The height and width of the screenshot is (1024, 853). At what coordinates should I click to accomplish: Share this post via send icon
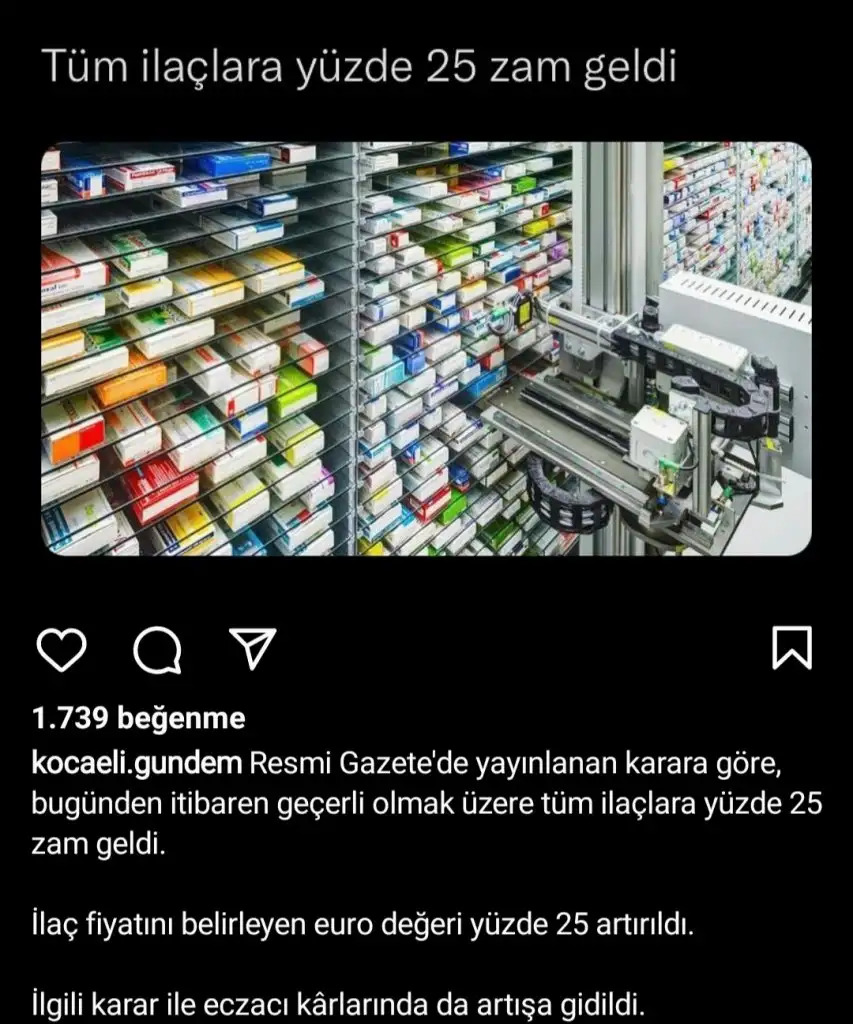[252, 649]
